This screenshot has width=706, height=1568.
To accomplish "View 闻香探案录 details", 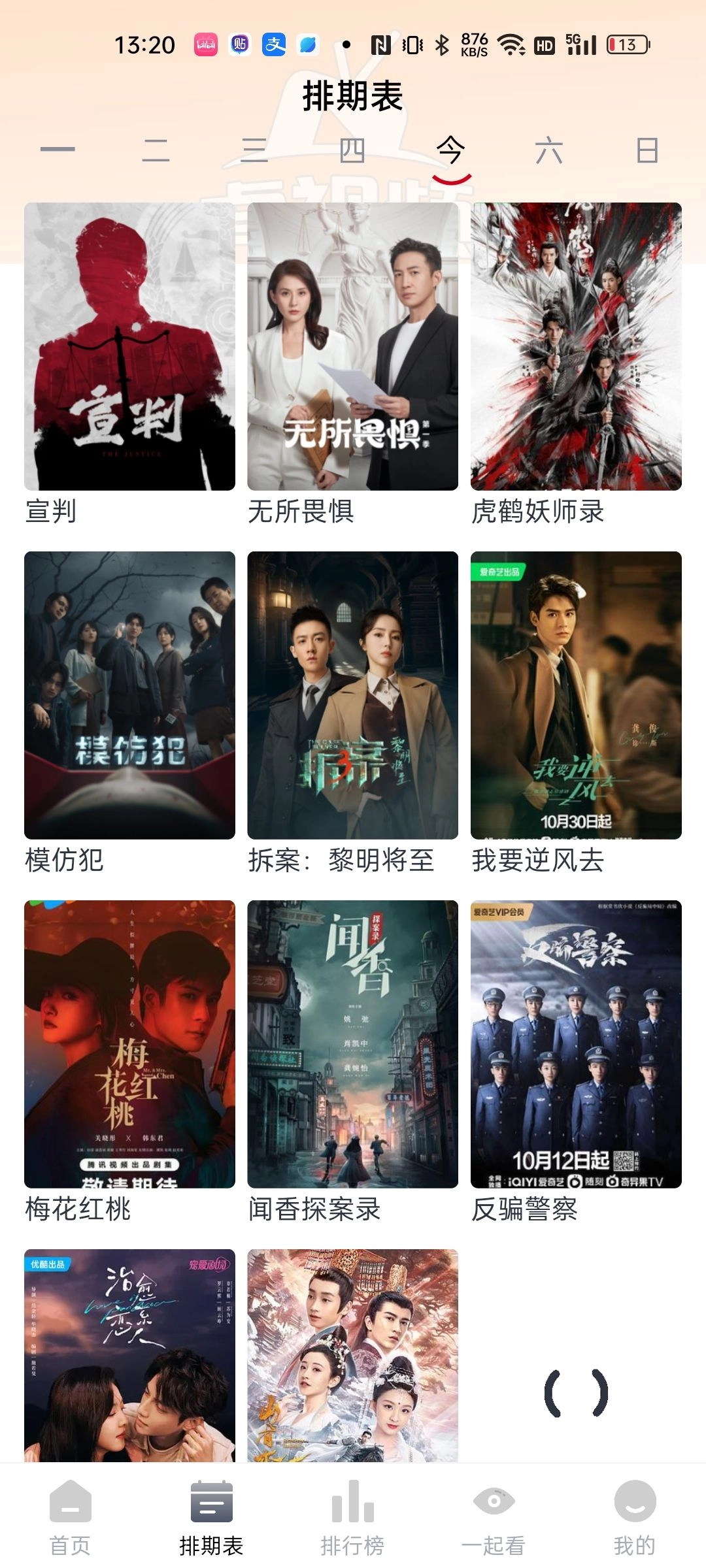I will point(352,1044).
